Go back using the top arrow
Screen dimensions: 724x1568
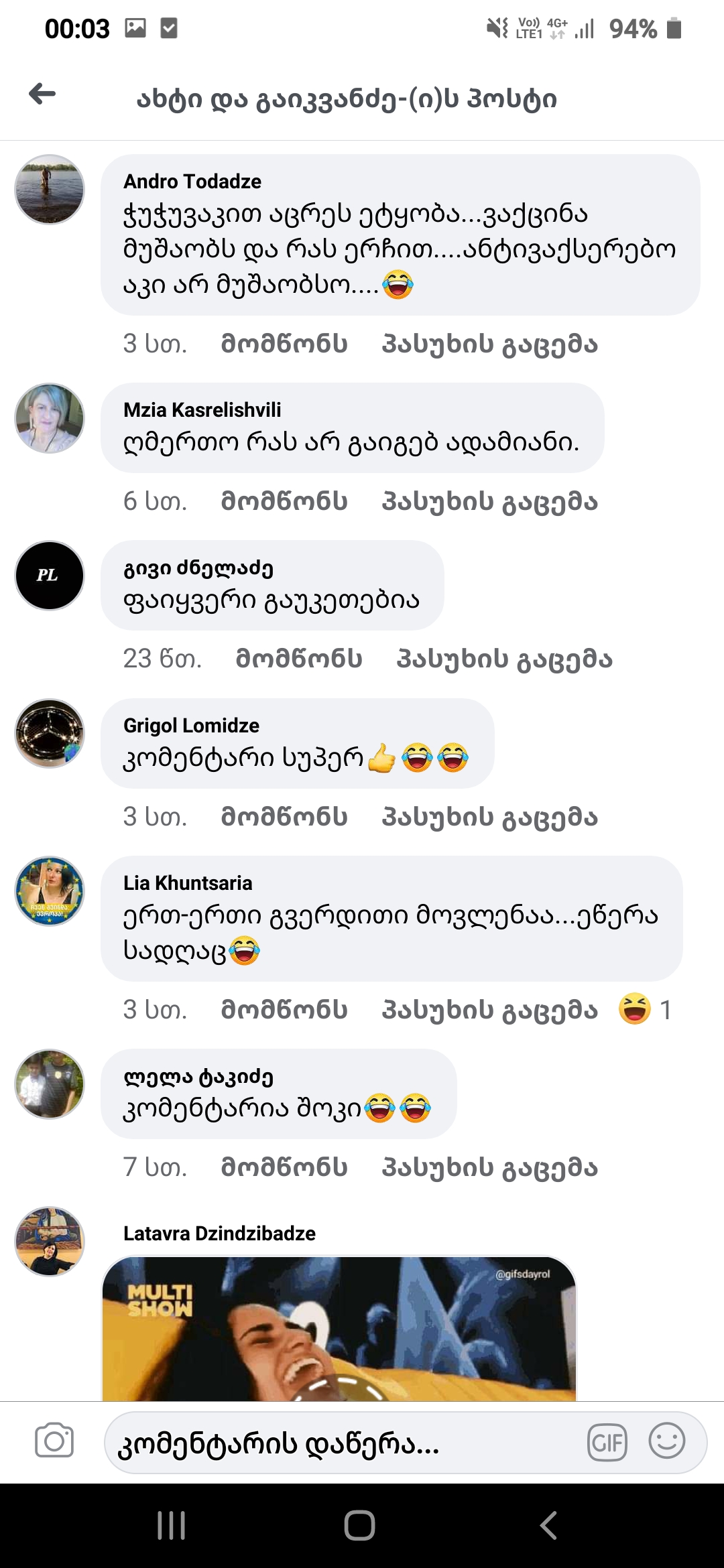click(x=42, y=94)
